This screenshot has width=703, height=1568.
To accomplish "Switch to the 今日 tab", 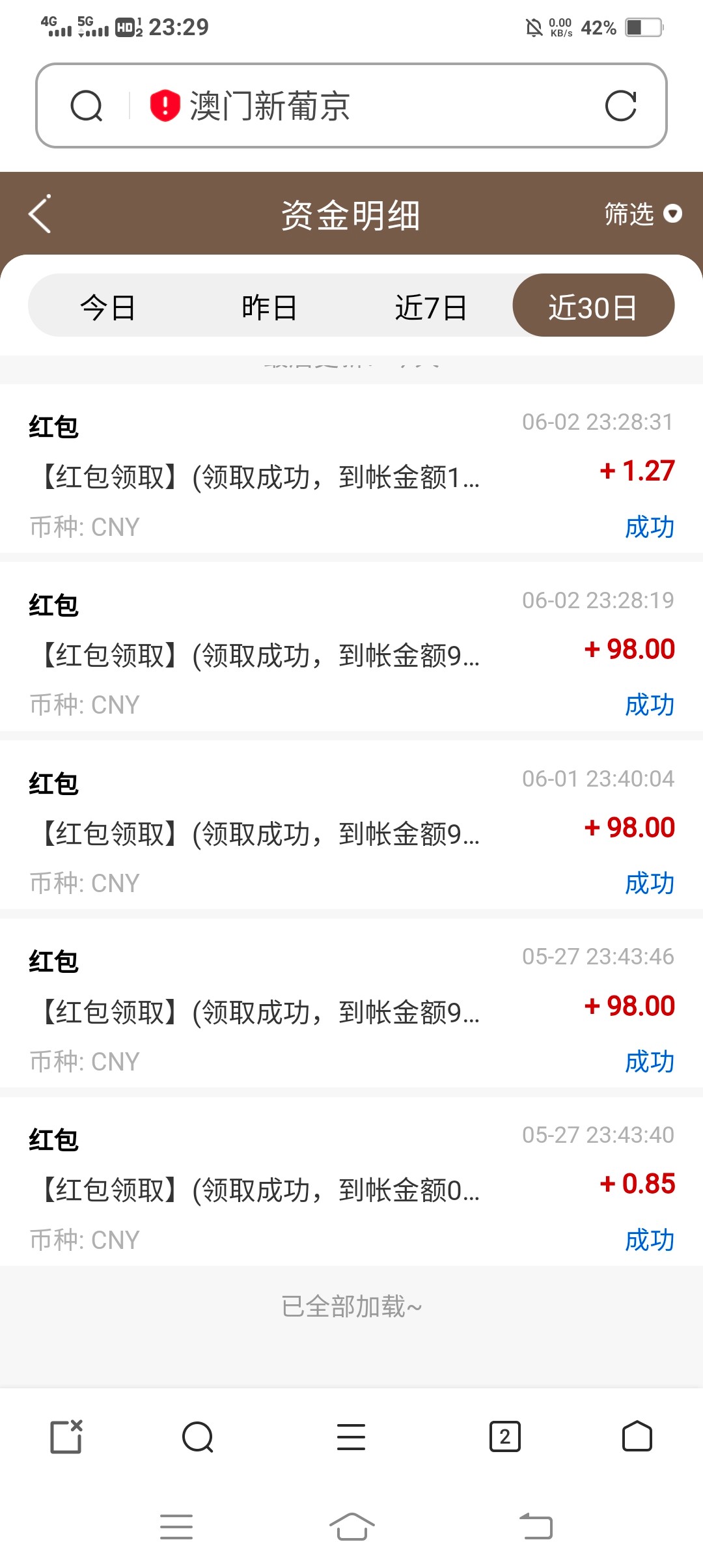I will [x=108, y=307].
